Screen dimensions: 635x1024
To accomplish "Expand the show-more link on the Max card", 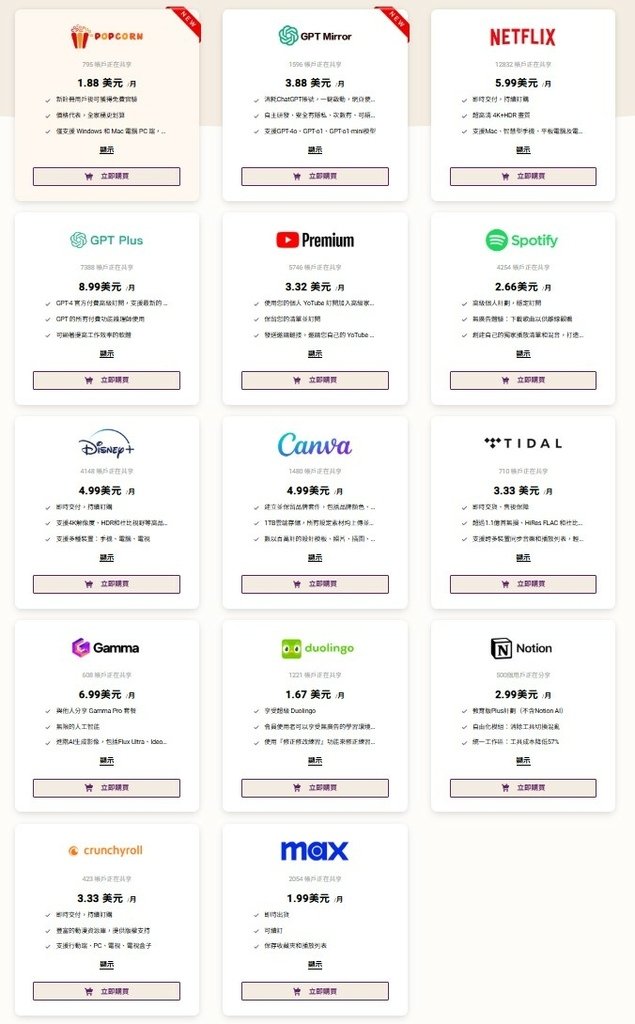I will click(x=315, y=965).
